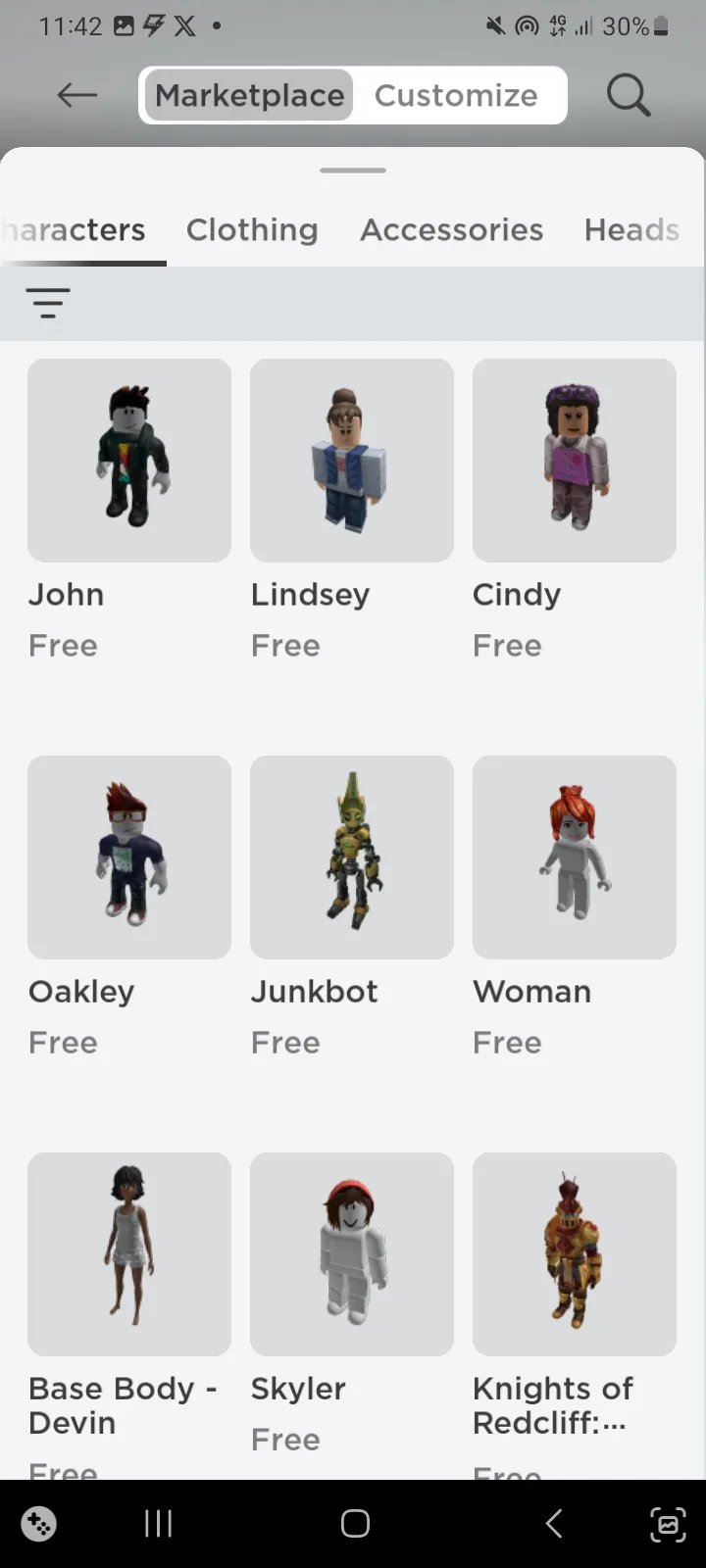Open the Cindy character
This screenshot has height=1568, width=706.
(575, 461)
